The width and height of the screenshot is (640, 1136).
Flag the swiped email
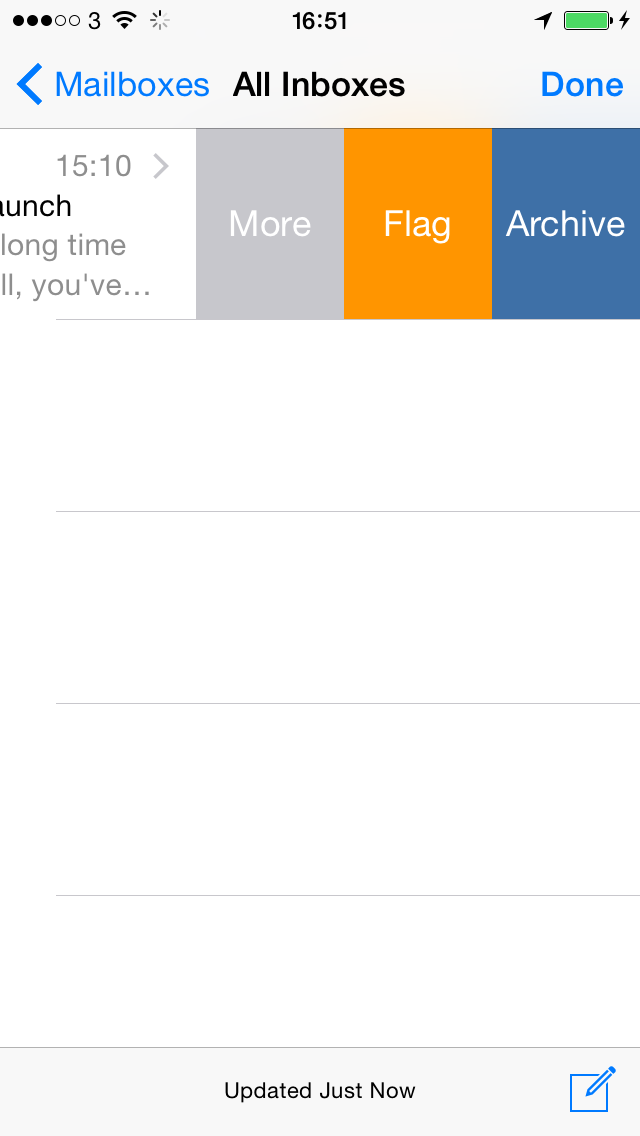coord(418,224)
